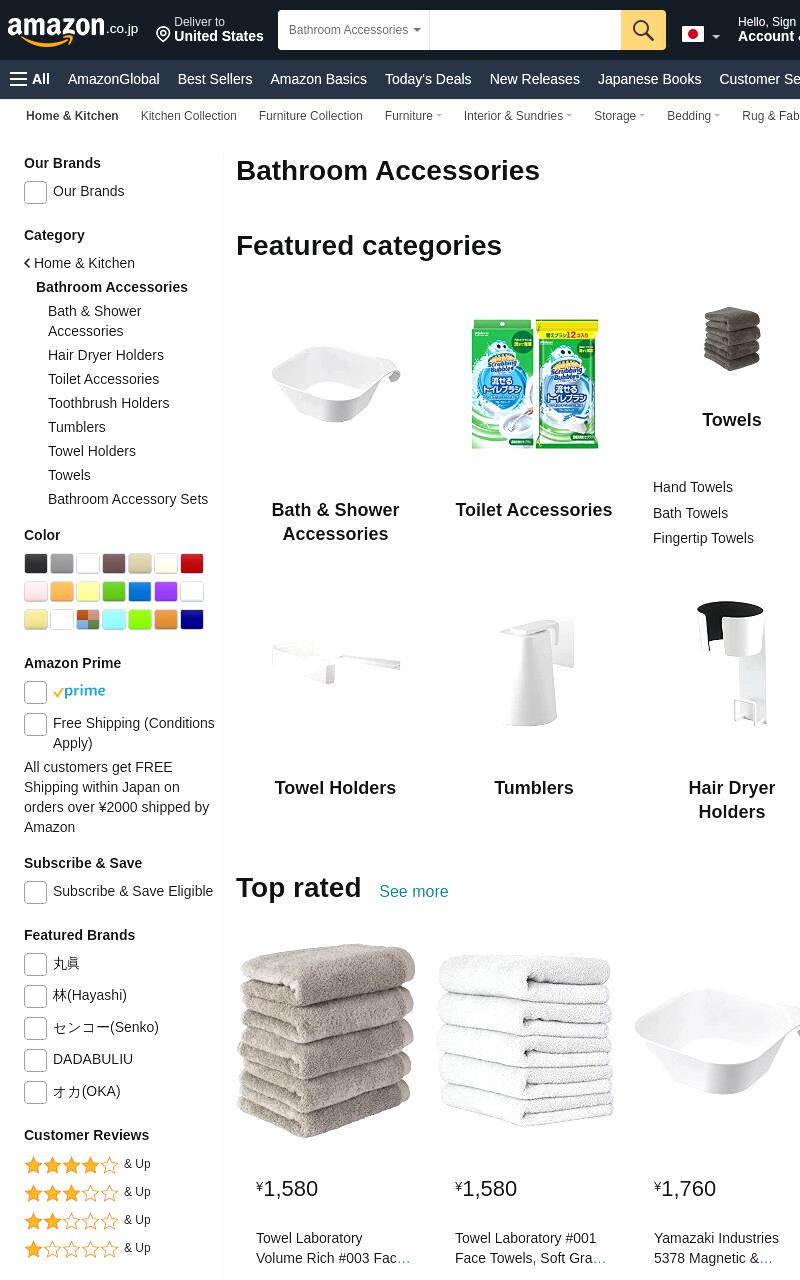
Task: Open the Japan flag language selector
Action: pos(701,34)
